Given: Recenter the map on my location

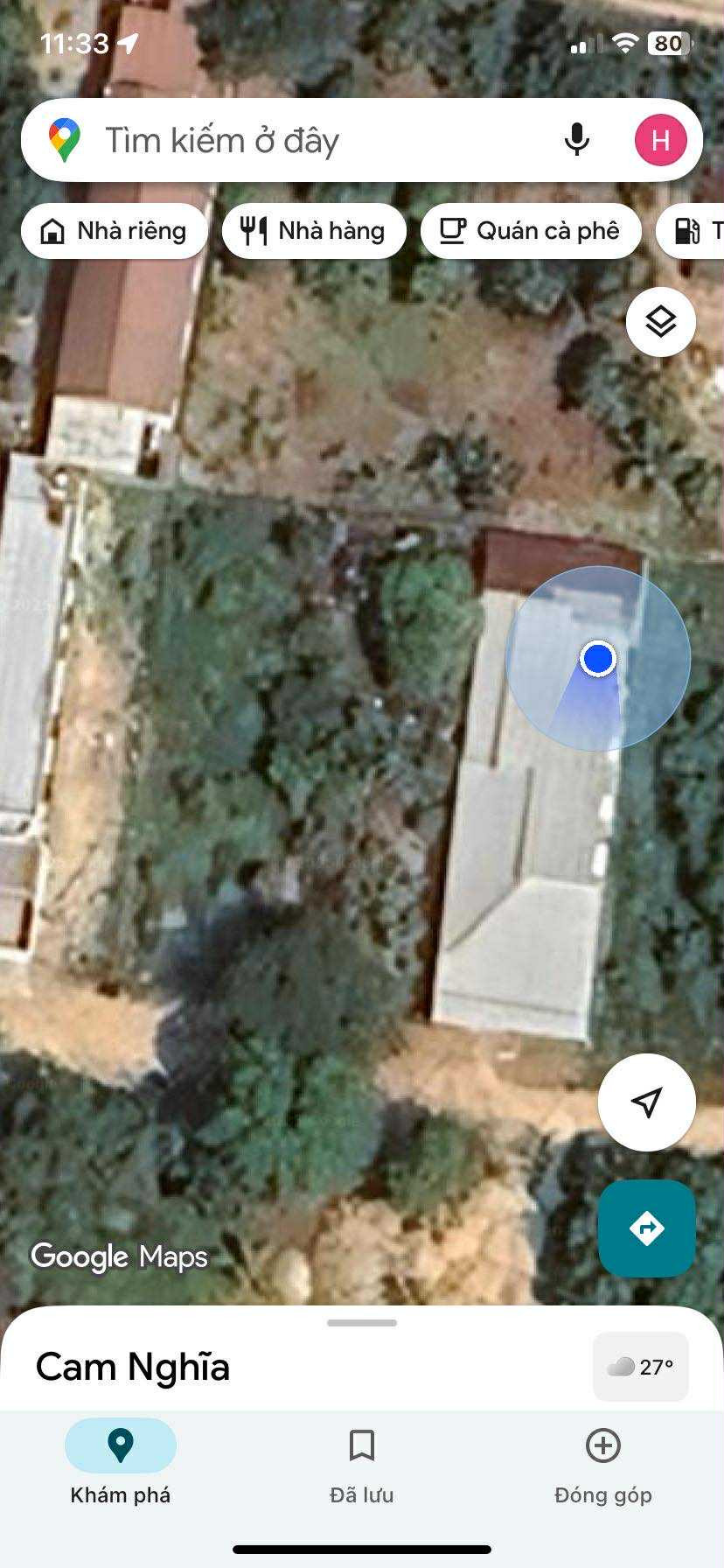Looking at the screenshot, I should (646, 1102).
